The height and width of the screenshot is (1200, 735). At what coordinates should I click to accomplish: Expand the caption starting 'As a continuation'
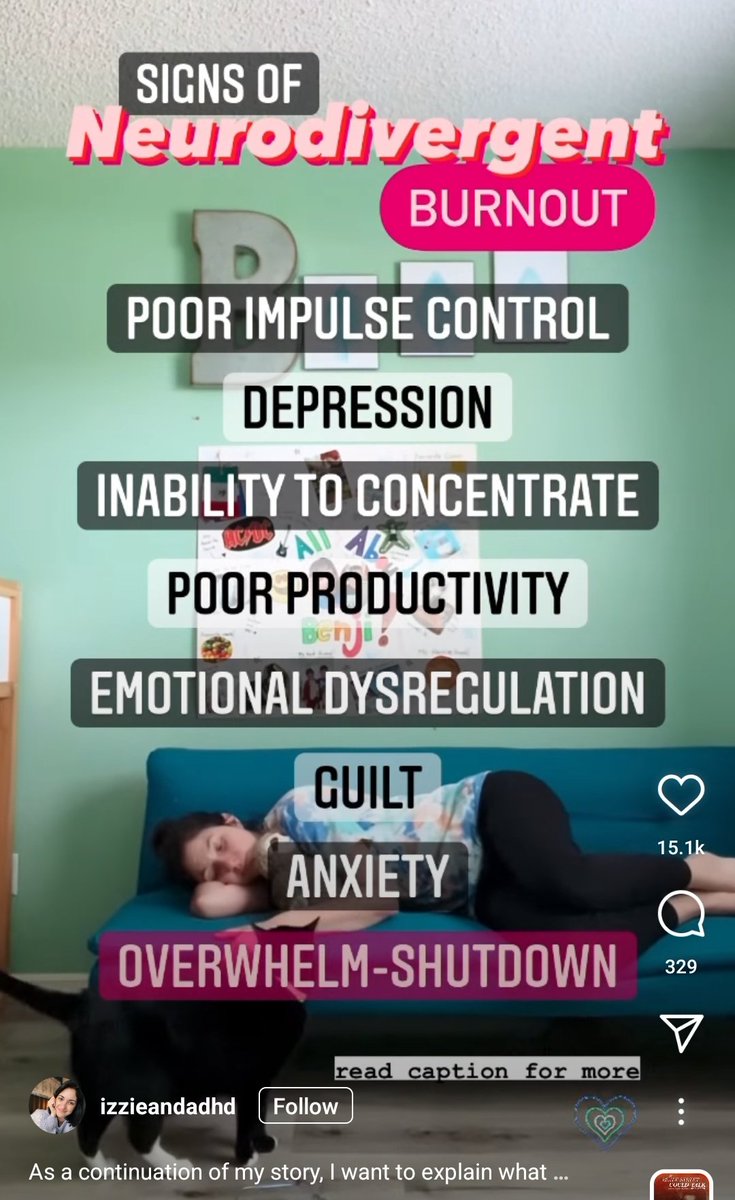[x=299, y=1170]
